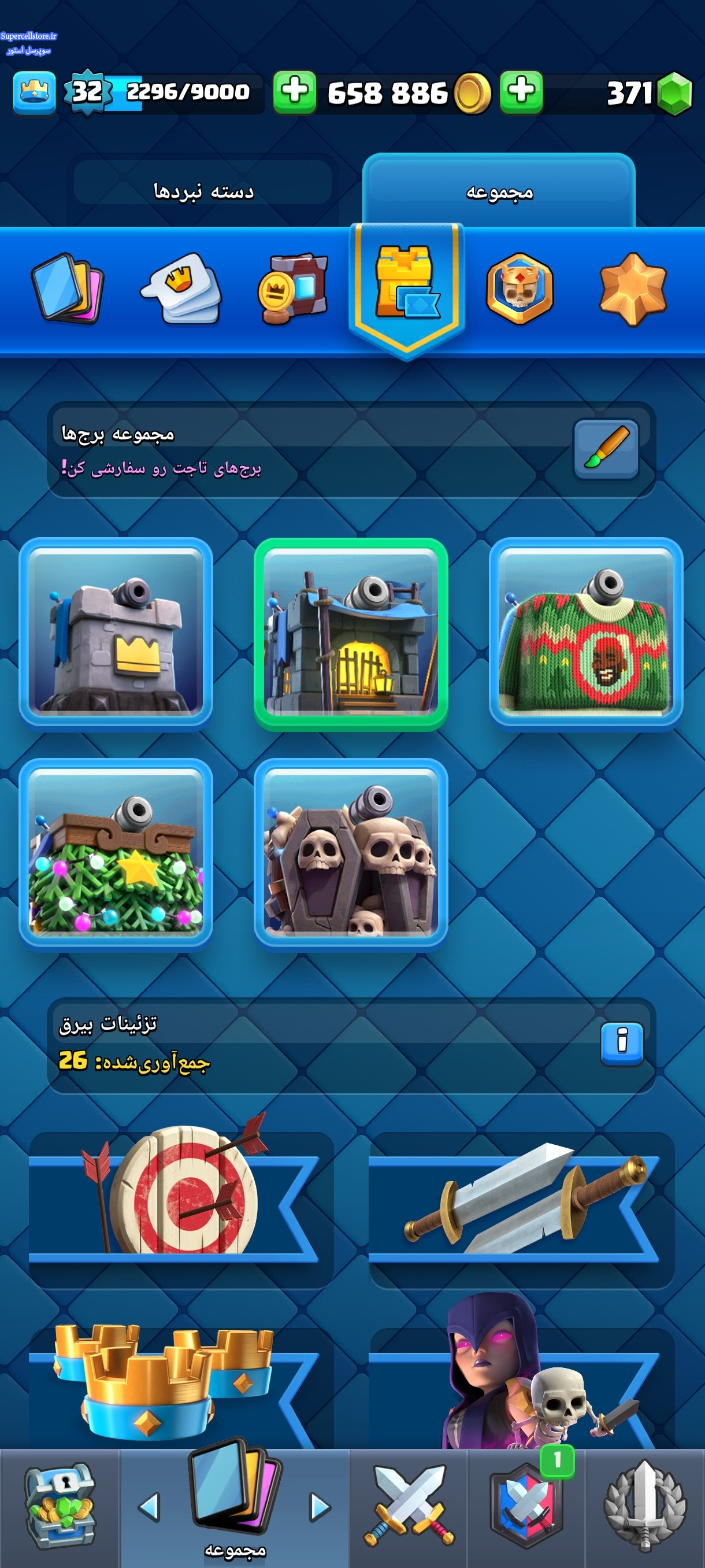705x1568 pixels.
Task: Select the Christmas tree tower skin
Action: 116,855
